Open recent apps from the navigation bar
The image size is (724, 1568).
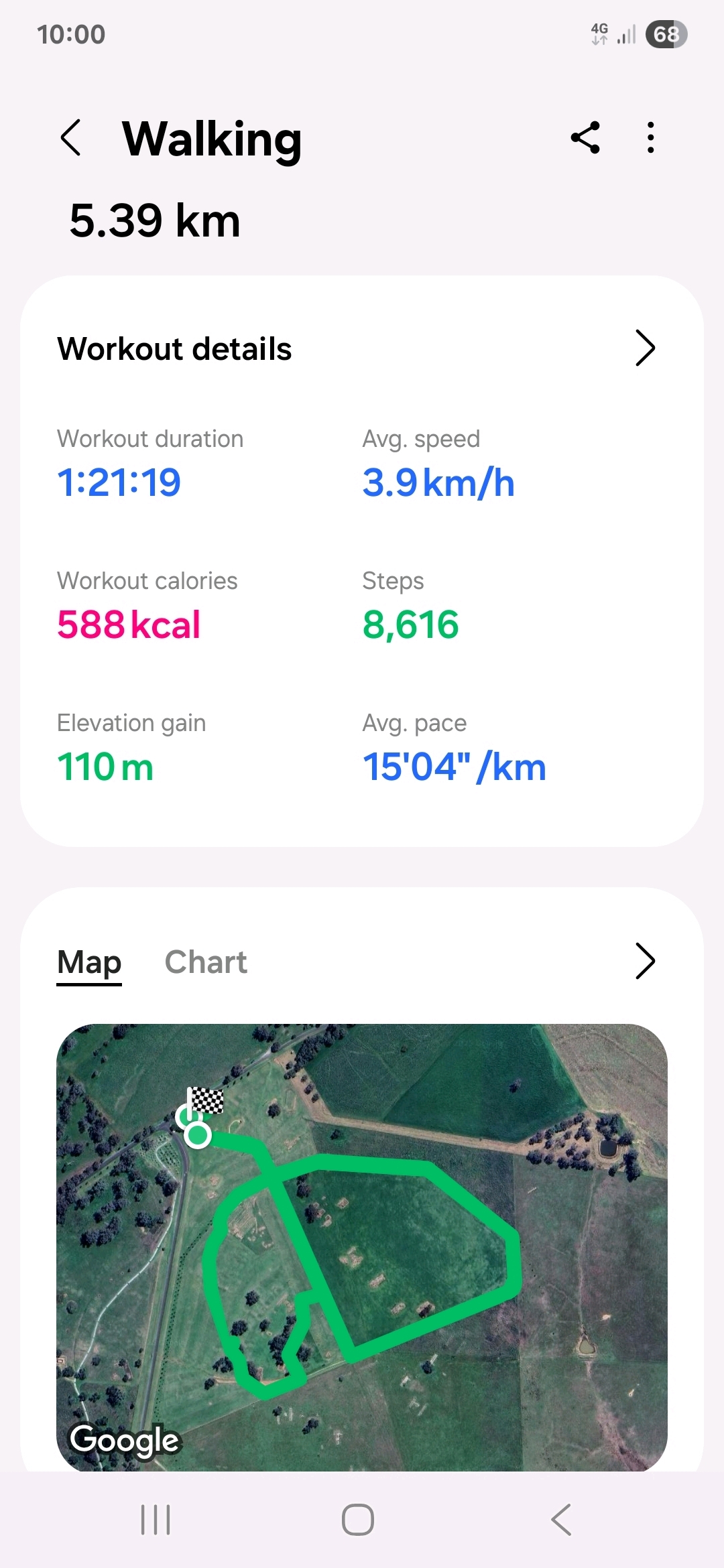click(x=156, y=1520)
